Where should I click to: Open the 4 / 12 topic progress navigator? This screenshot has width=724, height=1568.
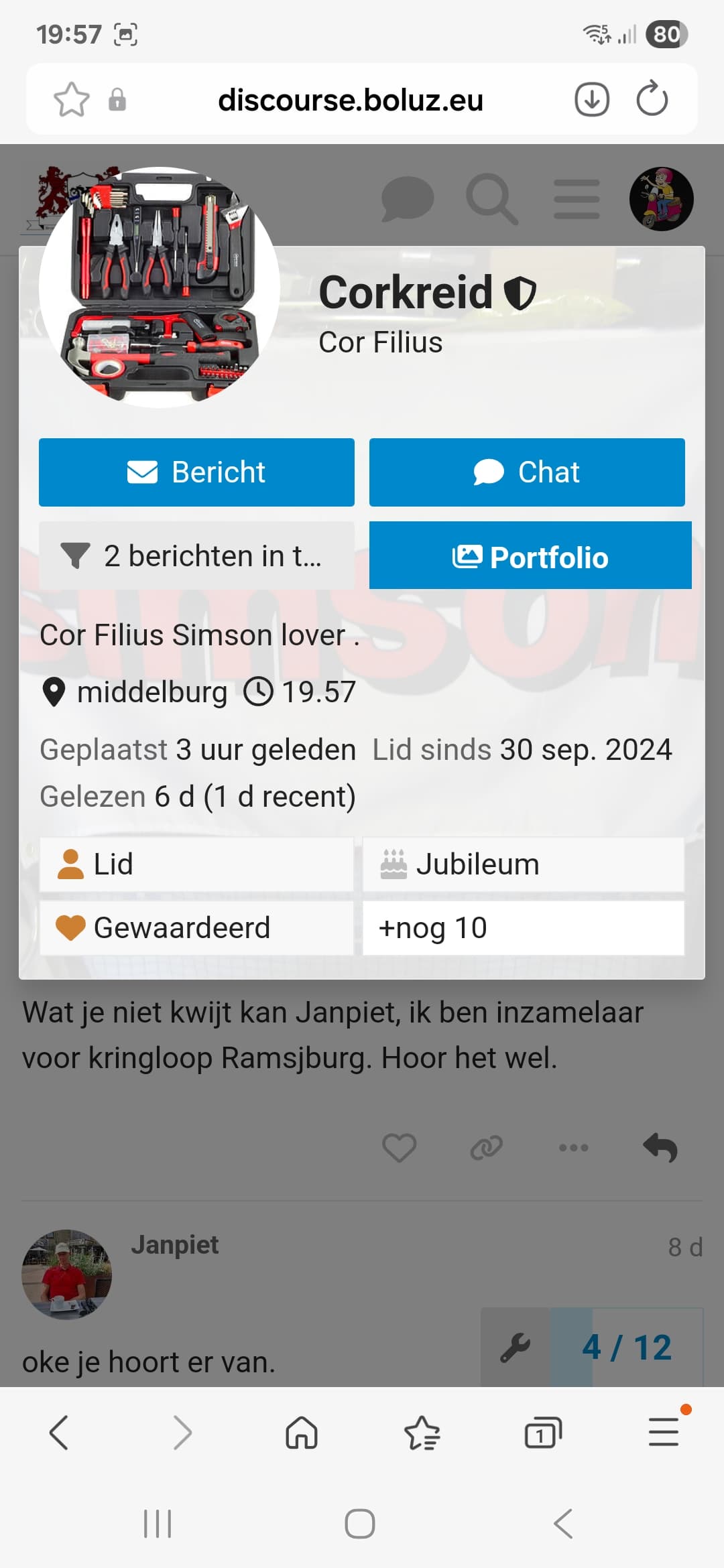(626, 1348)
